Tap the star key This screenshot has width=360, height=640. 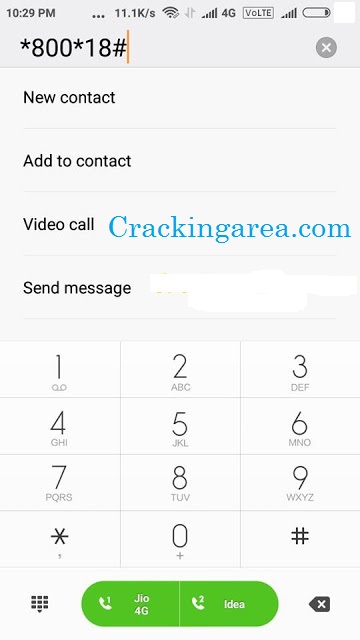[60, 539]
